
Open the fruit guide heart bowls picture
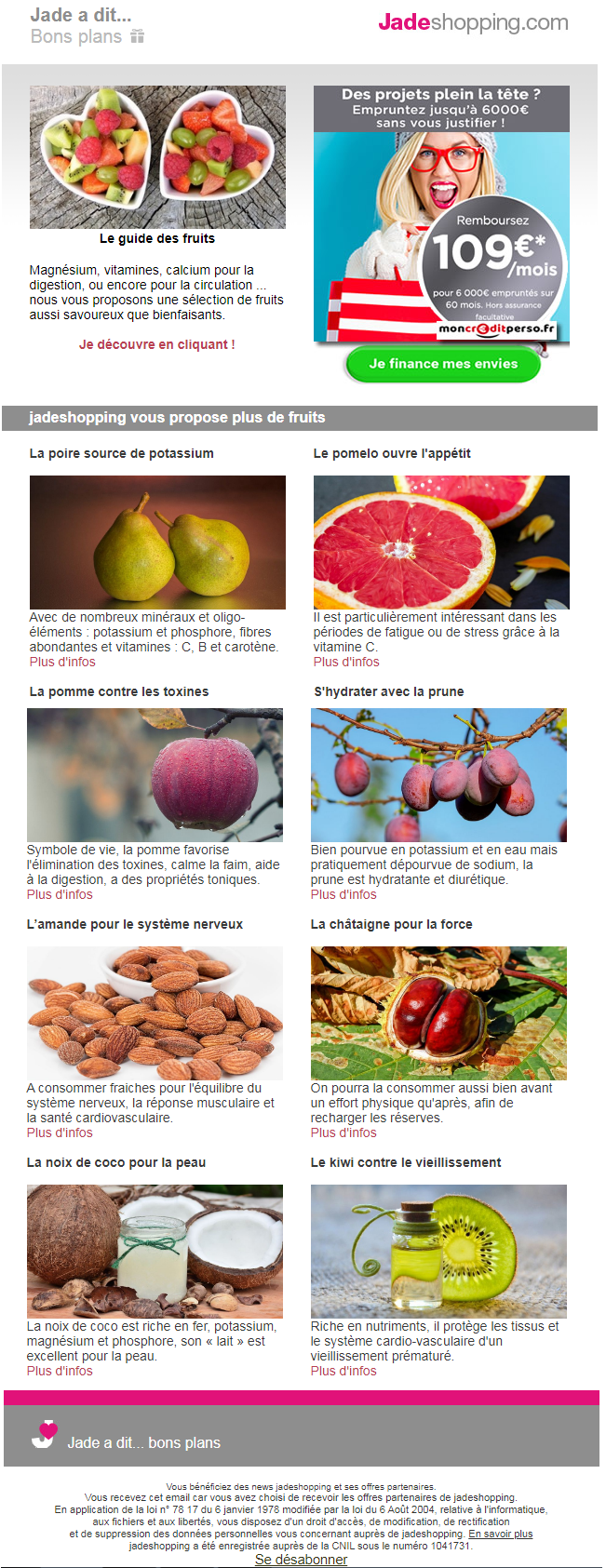pos(157,157)
